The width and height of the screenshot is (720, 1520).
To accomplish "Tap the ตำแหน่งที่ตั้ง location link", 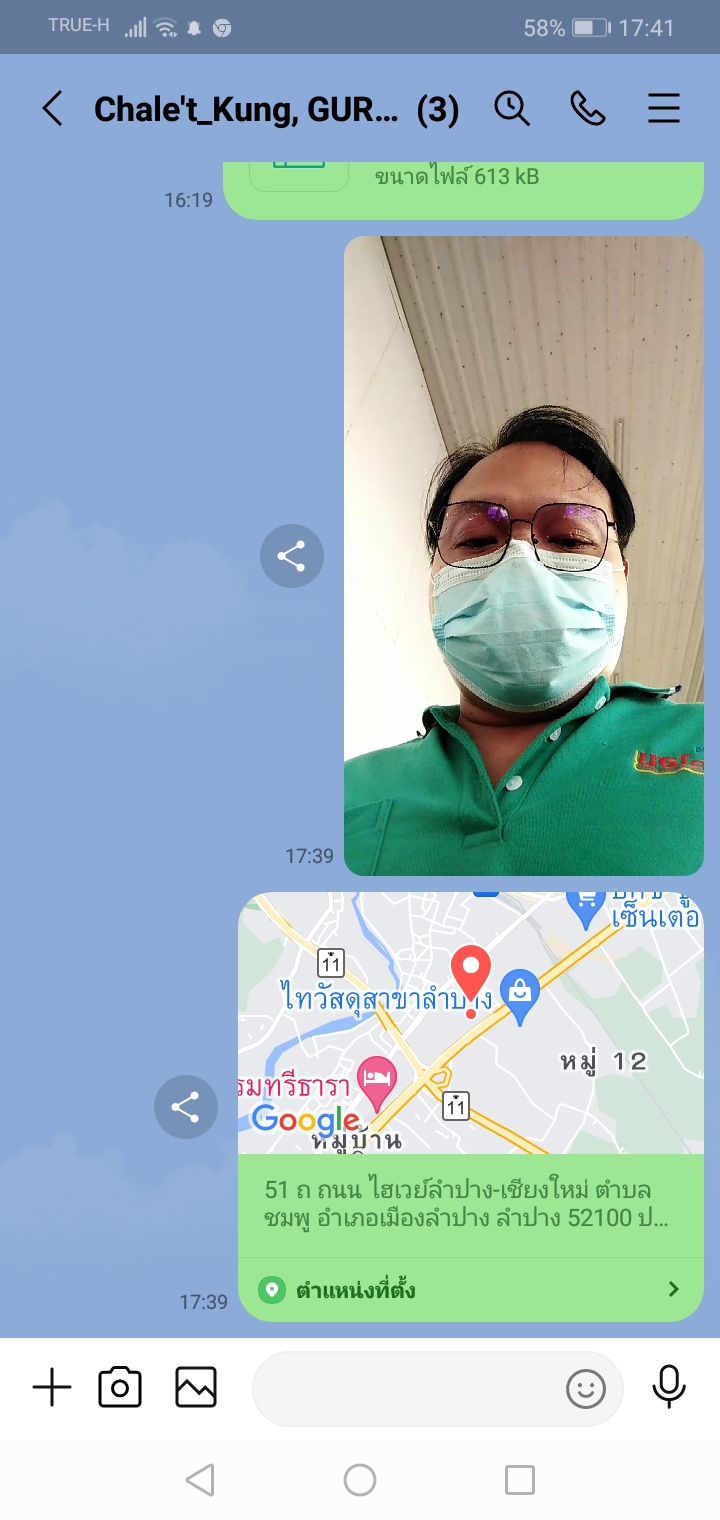I will pos(470,1289).
